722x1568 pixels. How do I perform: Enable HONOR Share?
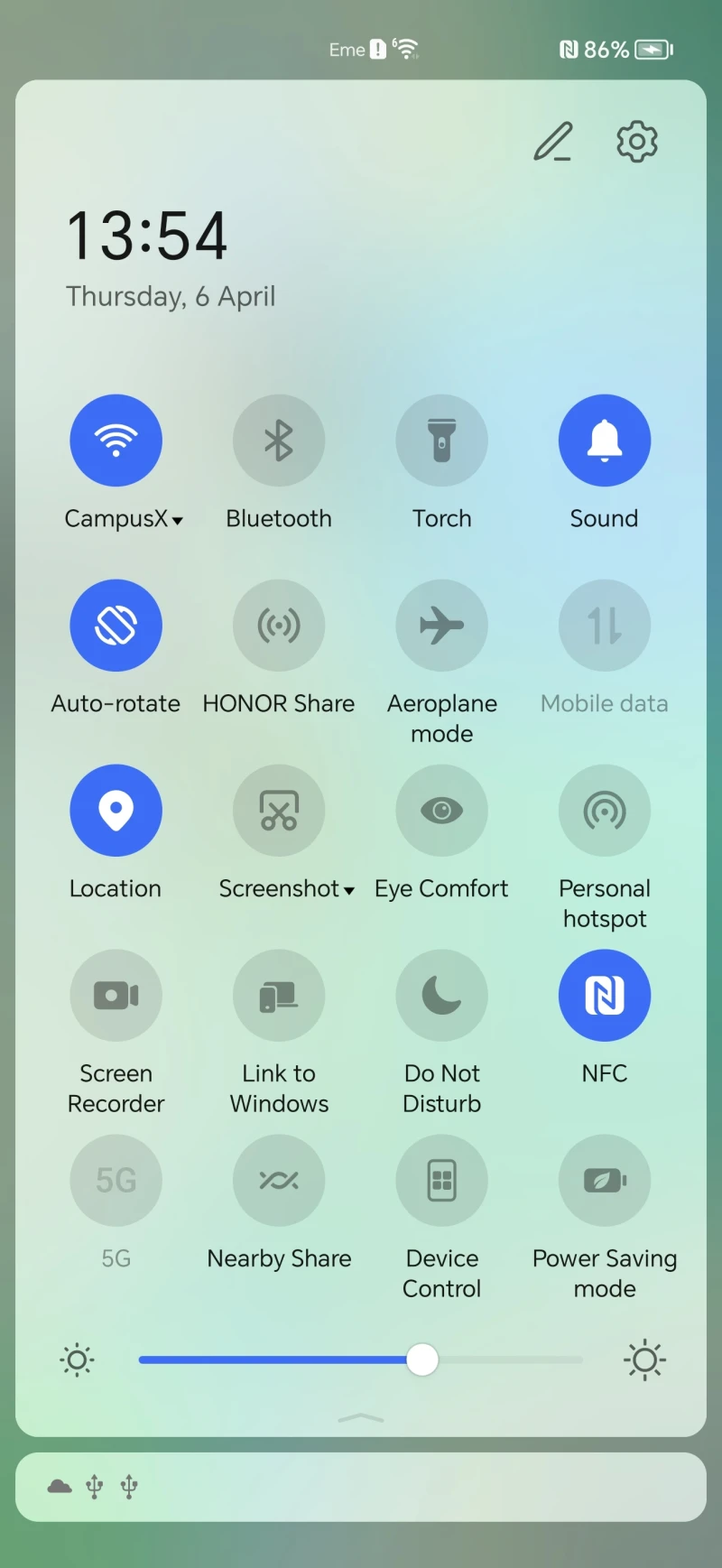(279, 626)
